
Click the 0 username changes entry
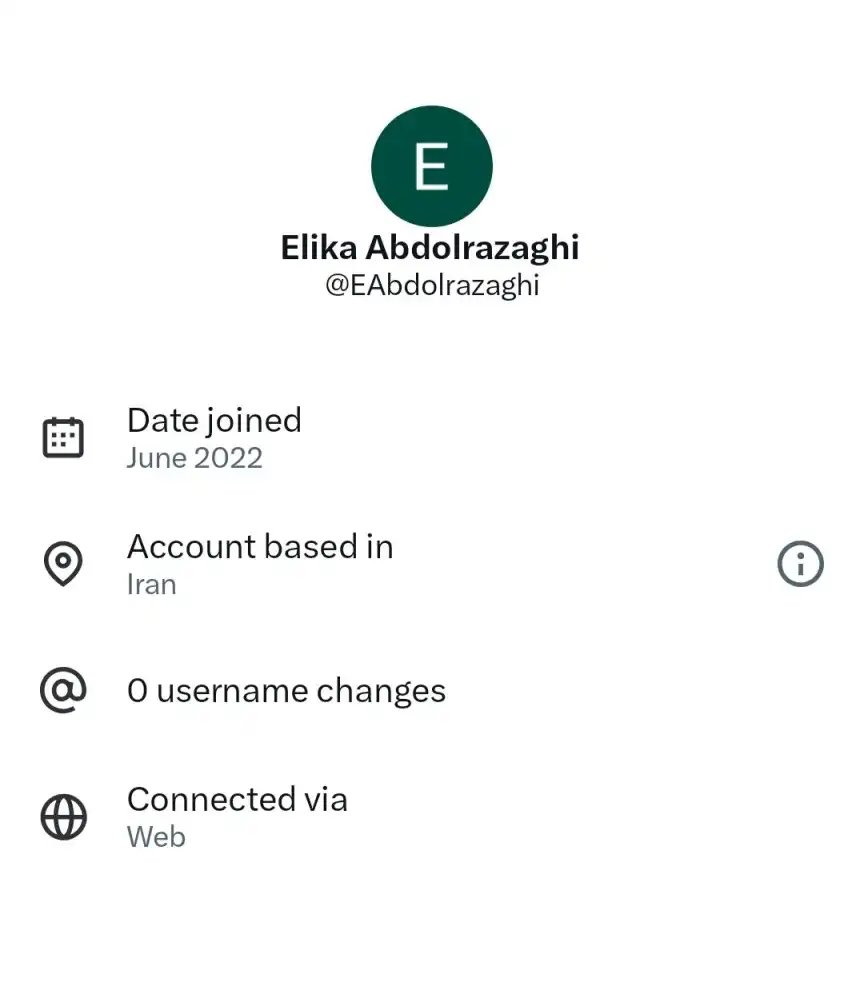[287, 690]
